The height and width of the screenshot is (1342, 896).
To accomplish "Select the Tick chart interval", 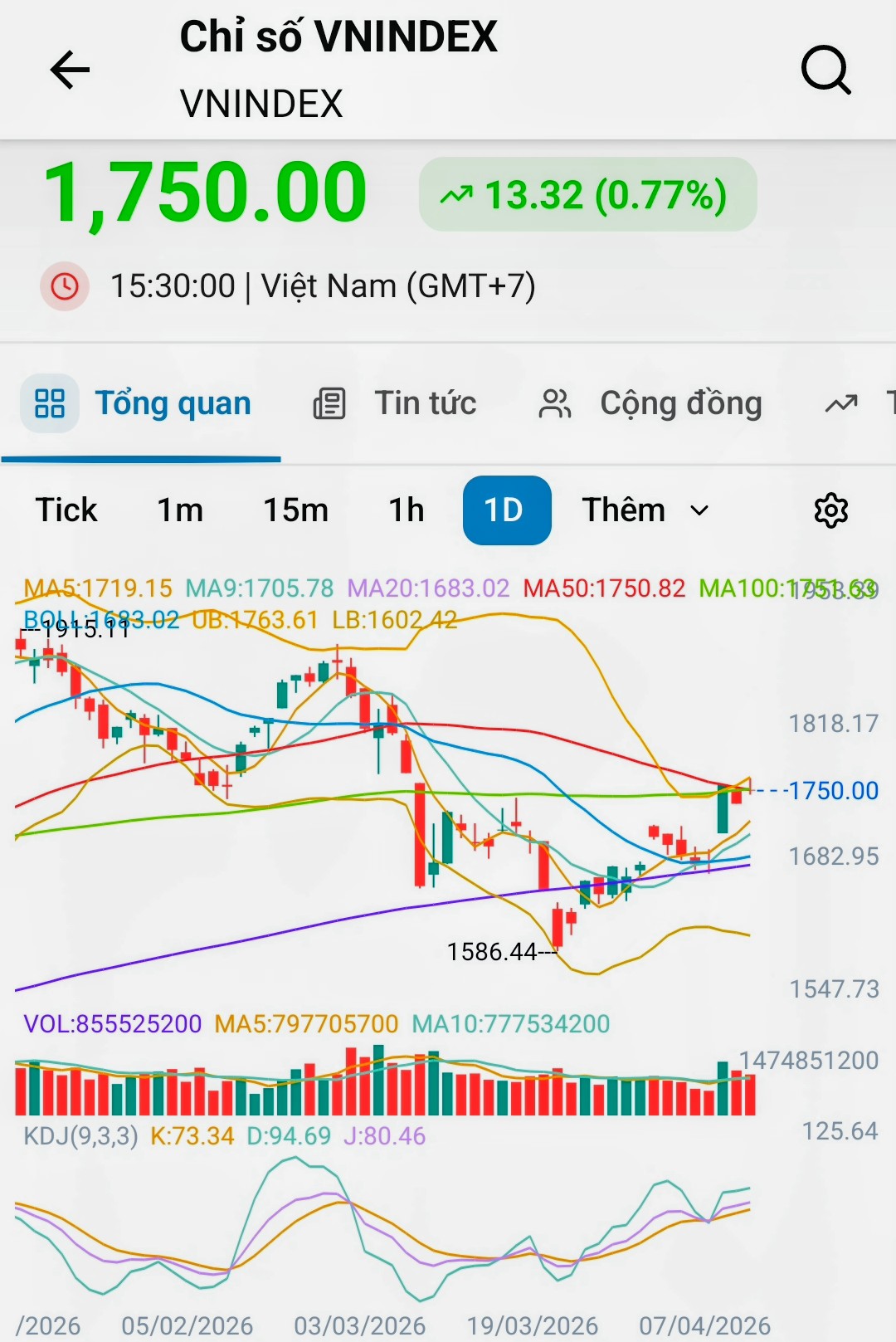I will [66, 510].
